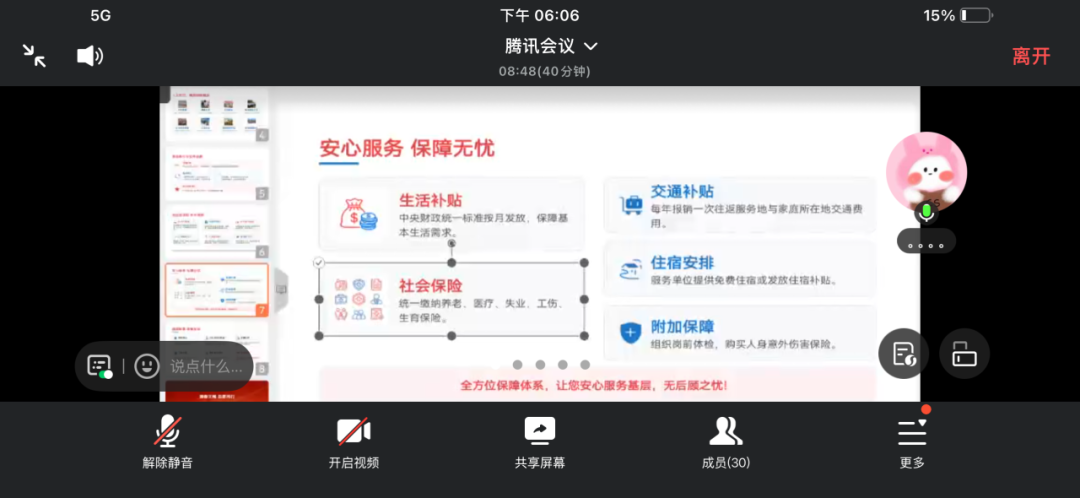Tap the 说点什么 chat input
This screenshot has height=498, width=1080.
click(x=205, y=366)
